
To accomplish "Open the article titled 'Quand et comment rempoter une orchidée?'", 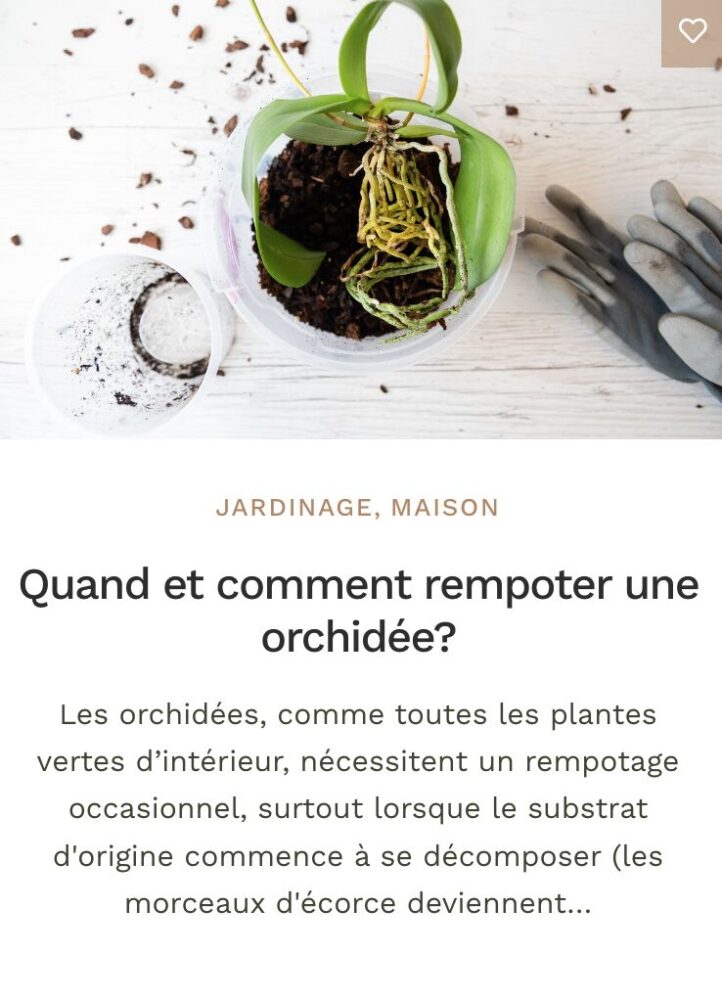I will coord(360,605).
